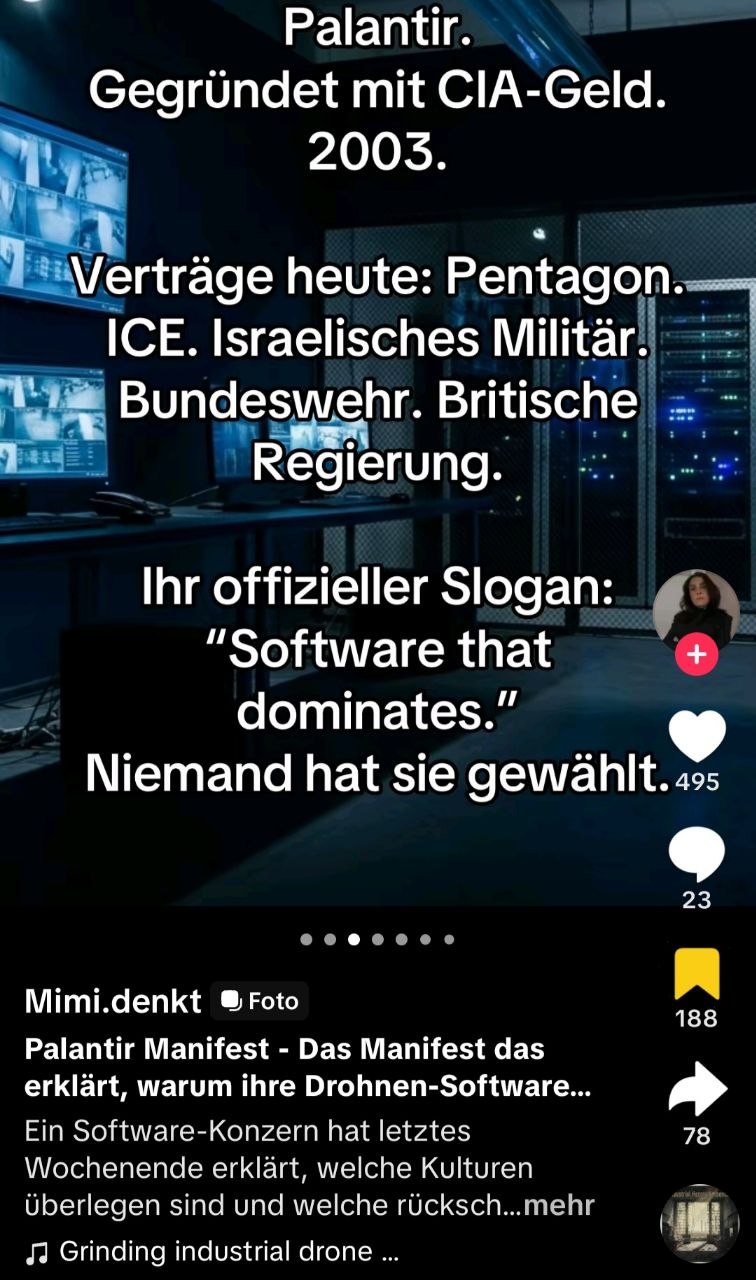This screenshot has height=1280, width=756.
Task: Open Mimi.denkt's profile picture
Action: pos(696,608)
